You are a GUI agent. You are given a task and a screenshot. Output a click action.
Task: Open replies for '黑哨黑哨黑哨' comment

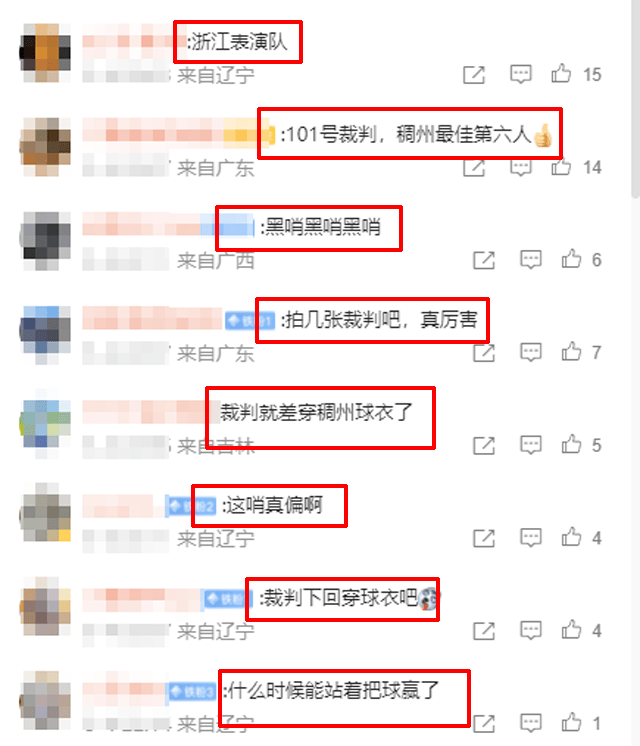[x=530, y=260]
